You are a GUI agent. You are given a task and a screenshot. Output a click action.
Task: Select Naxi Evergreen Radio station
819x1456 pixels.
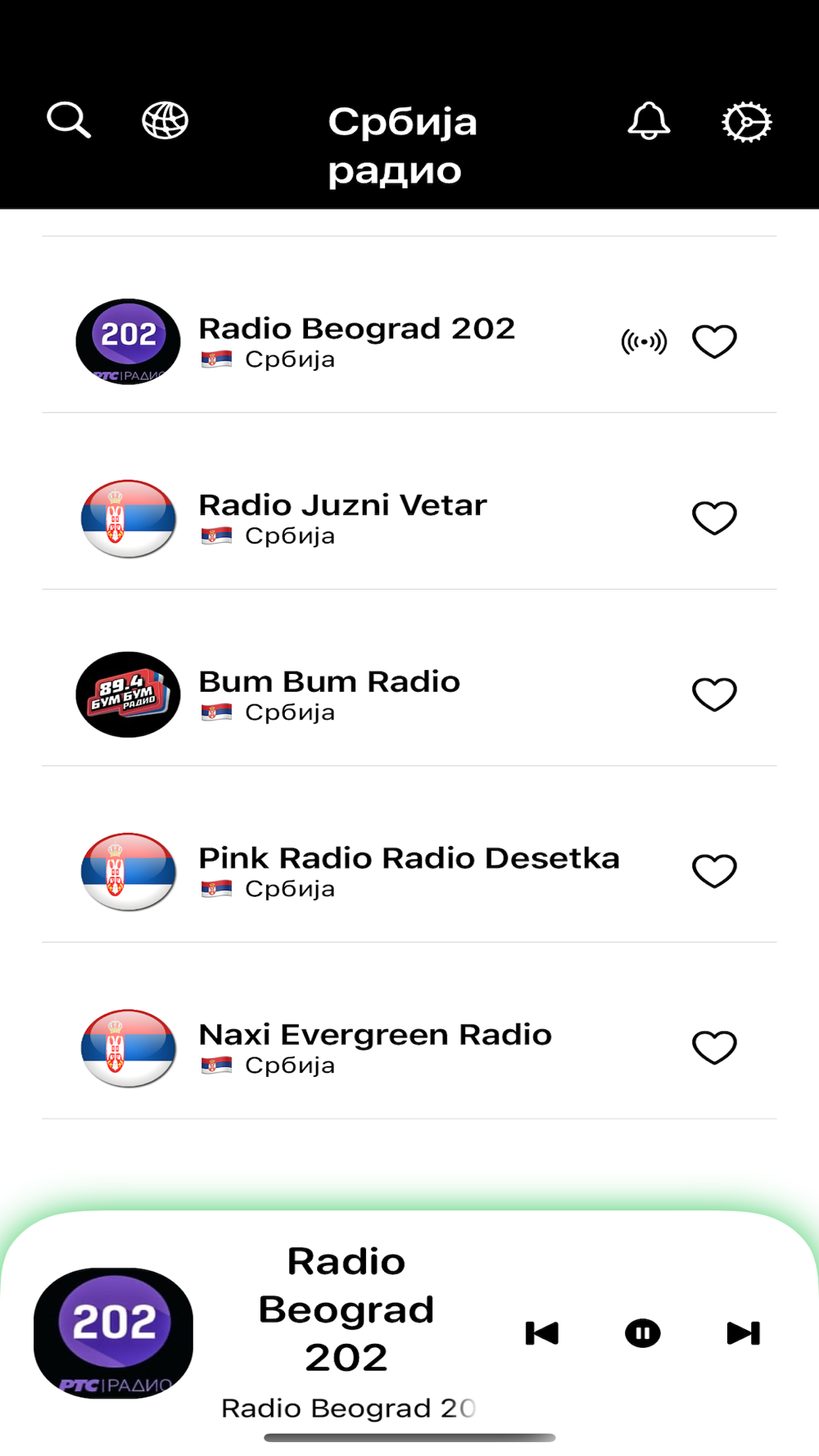coord(409,1047)
